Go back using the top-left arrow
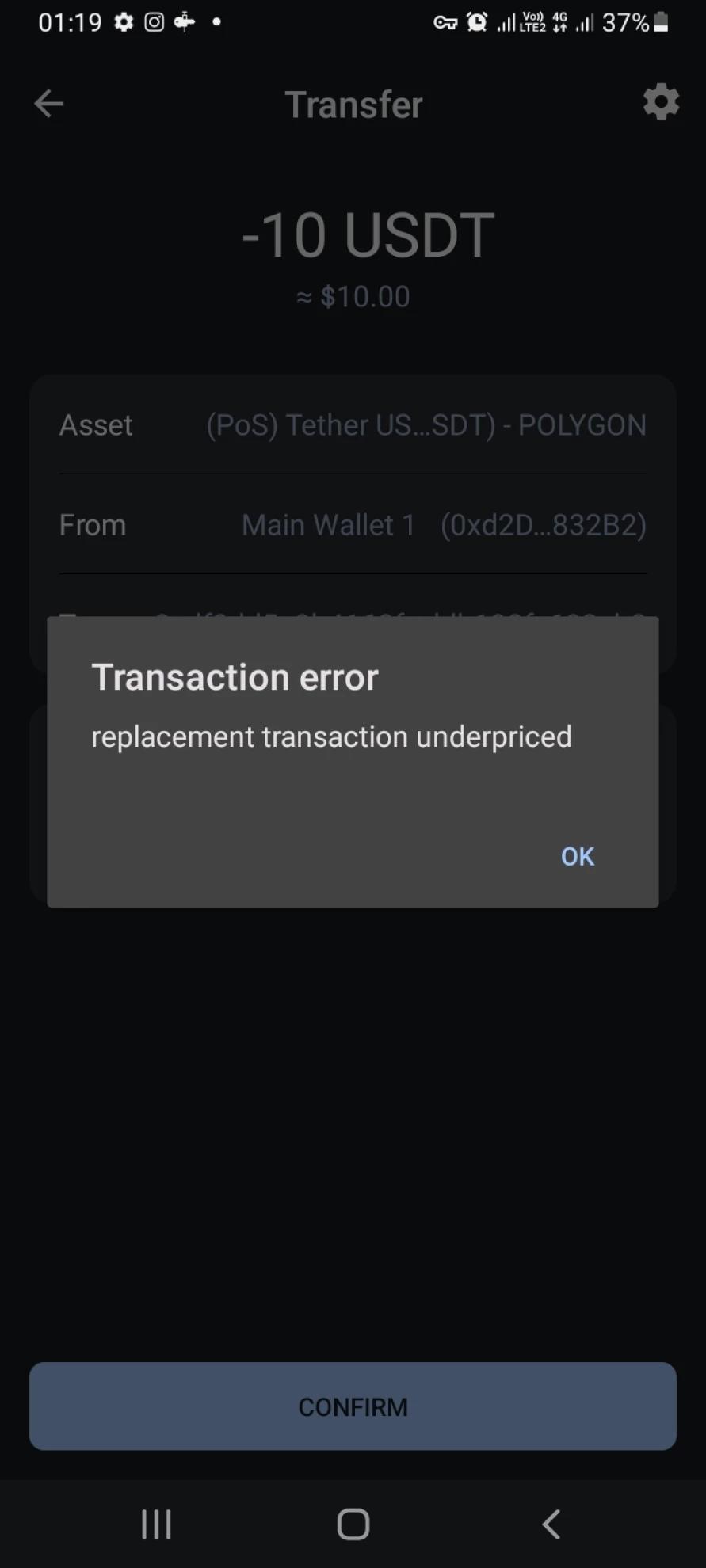Image resolution: width=706 pixels, height=1568 pixels. click(49, 104)
